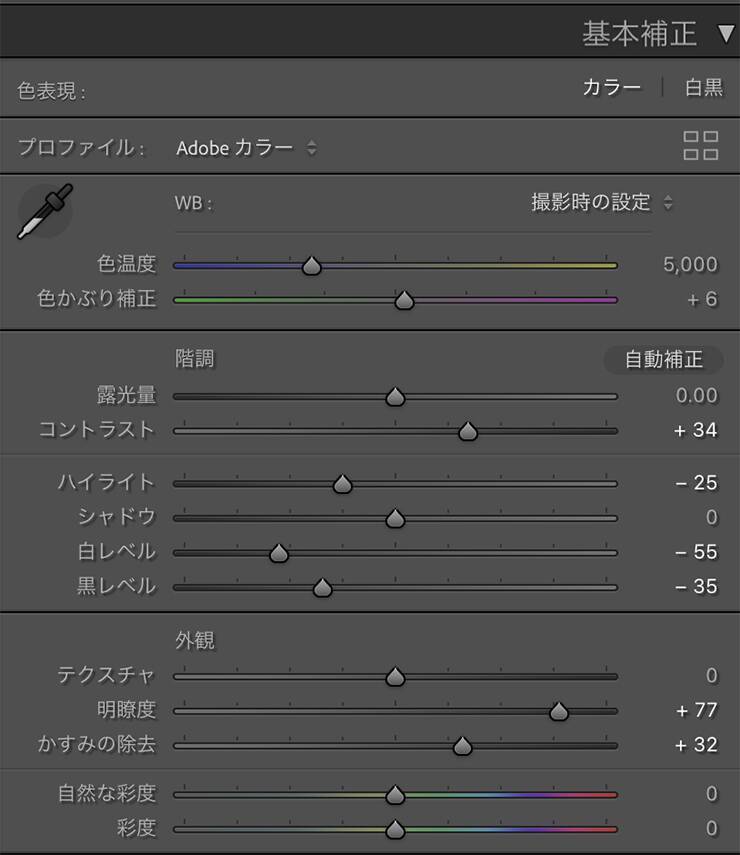Tap the 色かぶり補正 slider handle
This screenshot has height=855, width=740.
pos(404,300)
